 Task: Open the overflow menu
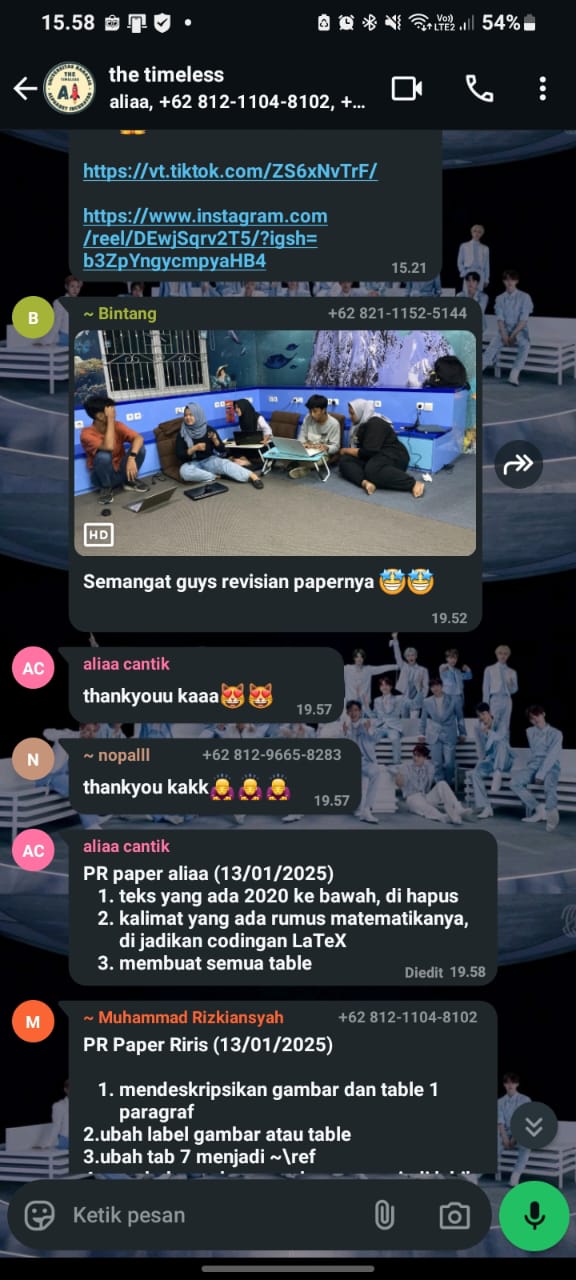click(542, 89)
